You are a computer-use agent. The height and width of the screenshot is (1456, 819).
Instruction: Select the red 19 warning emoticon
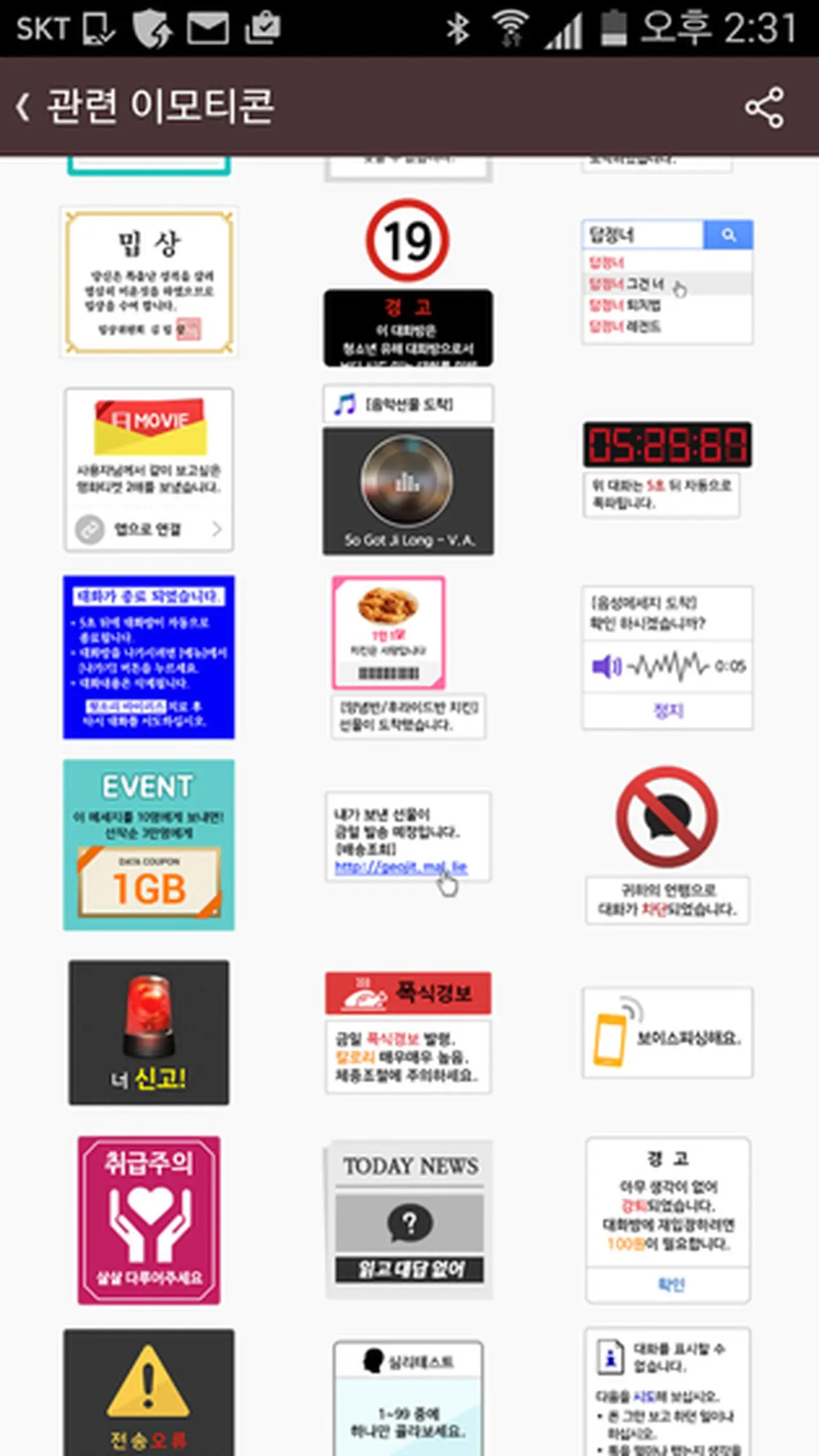[x=408, y=283]
